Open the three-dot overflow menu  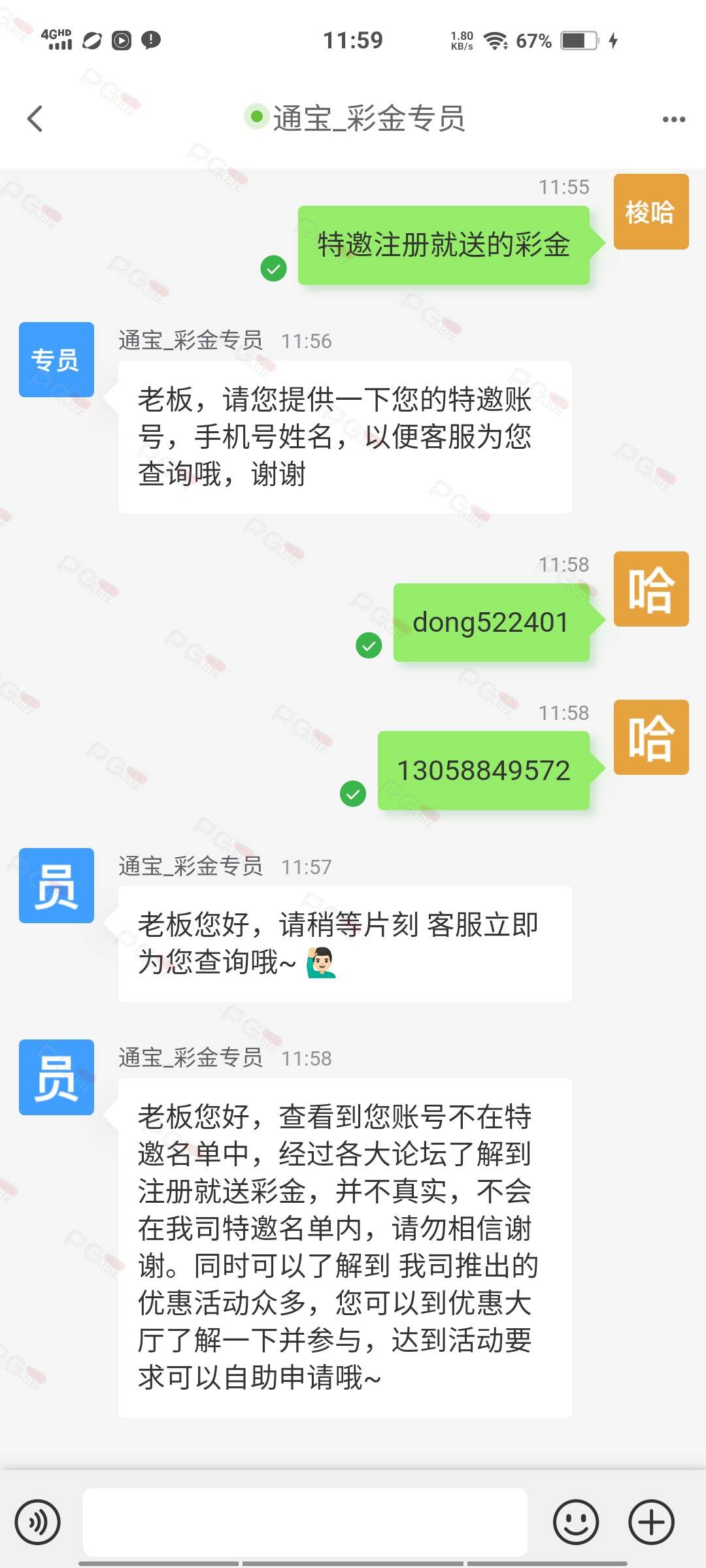(x=673, y=120)
